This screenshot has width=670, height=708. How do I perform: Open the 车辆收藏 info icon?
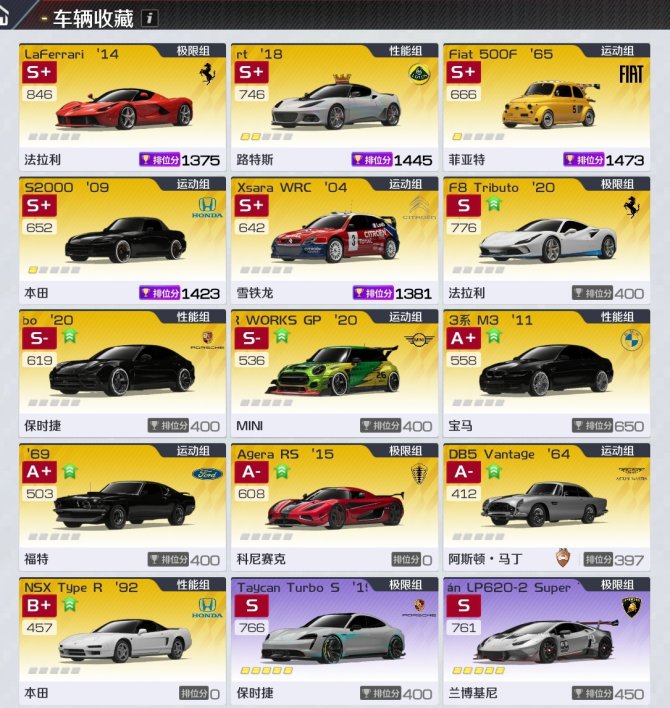tap(149, 18)
